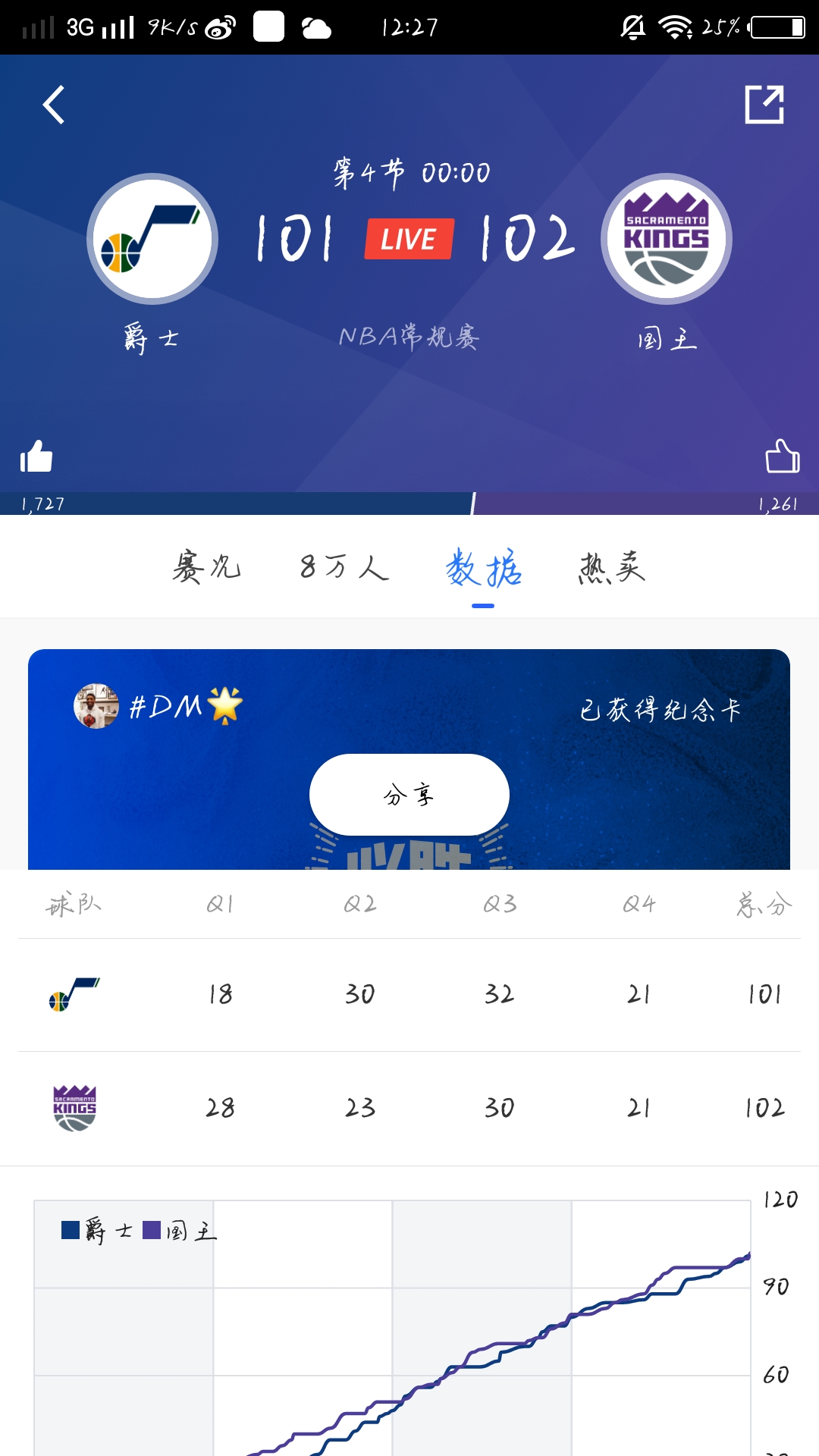819x1456 pixels.
Task: Open the Jazz team logo in header
Action: click(152, 239)
